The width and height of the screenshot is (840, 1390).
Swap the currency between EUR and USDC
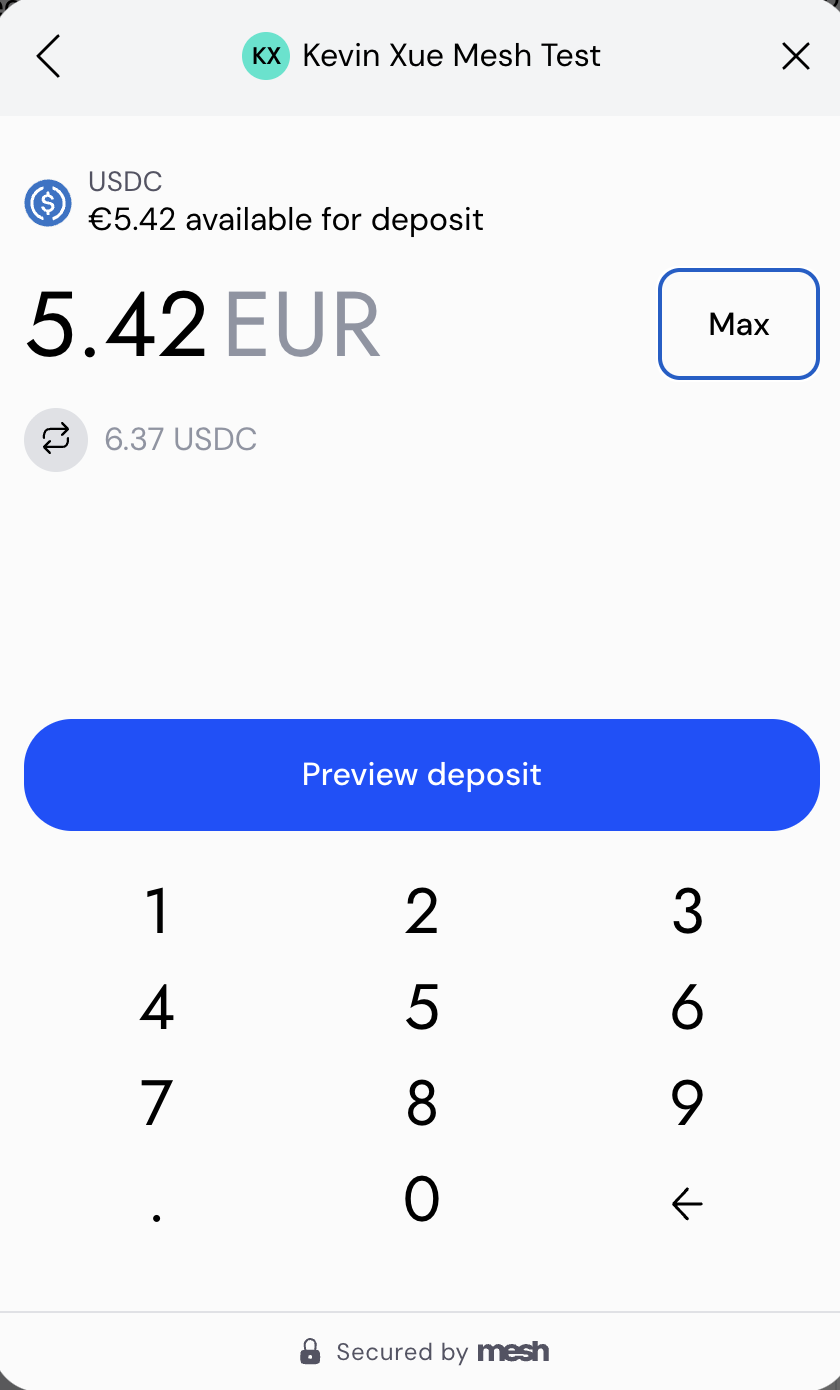coord(56,438)
